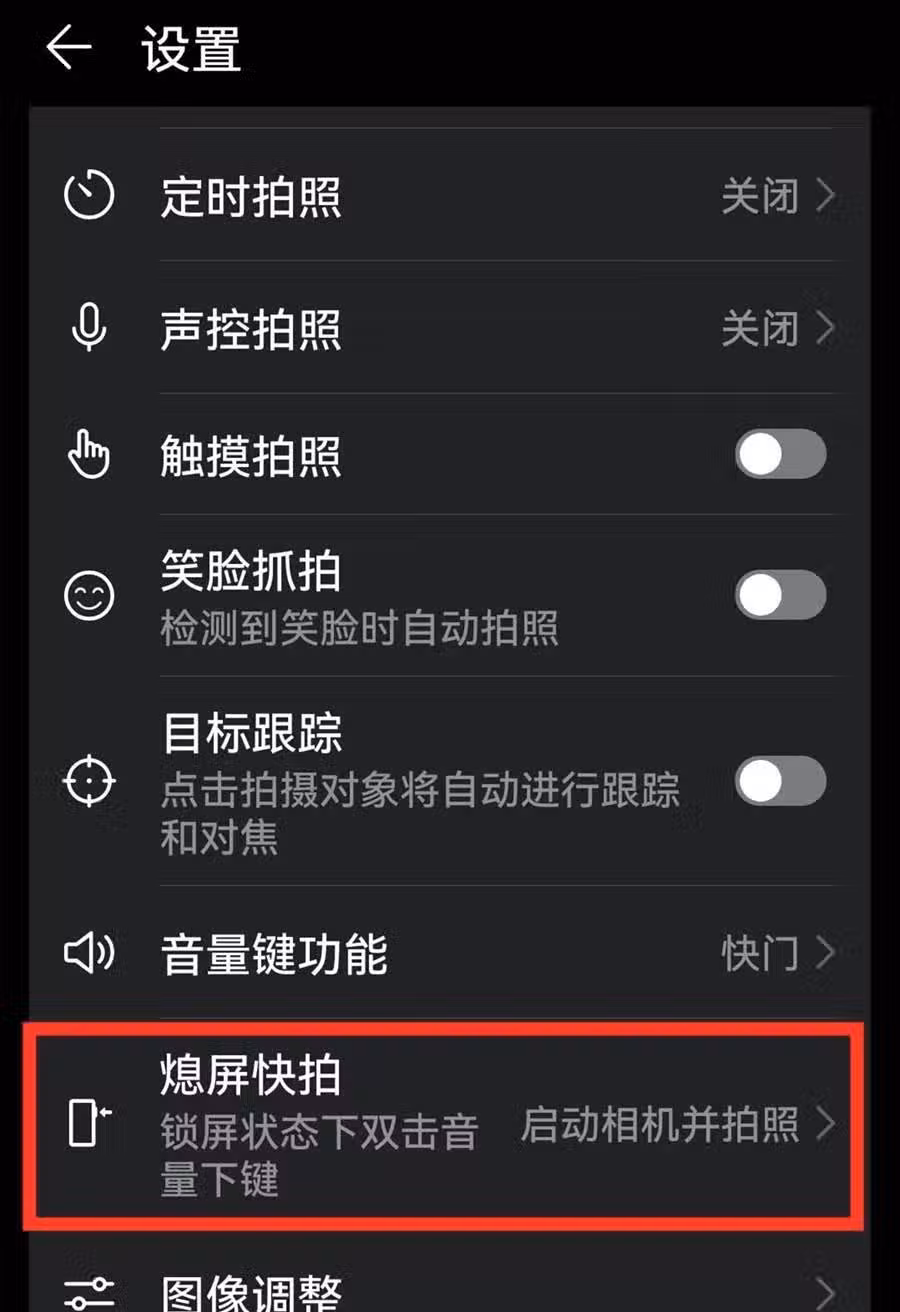The image size is (900, 1312).
Task: Open the 音量键功能 volume key setting
Action: (x=450, y=954)
